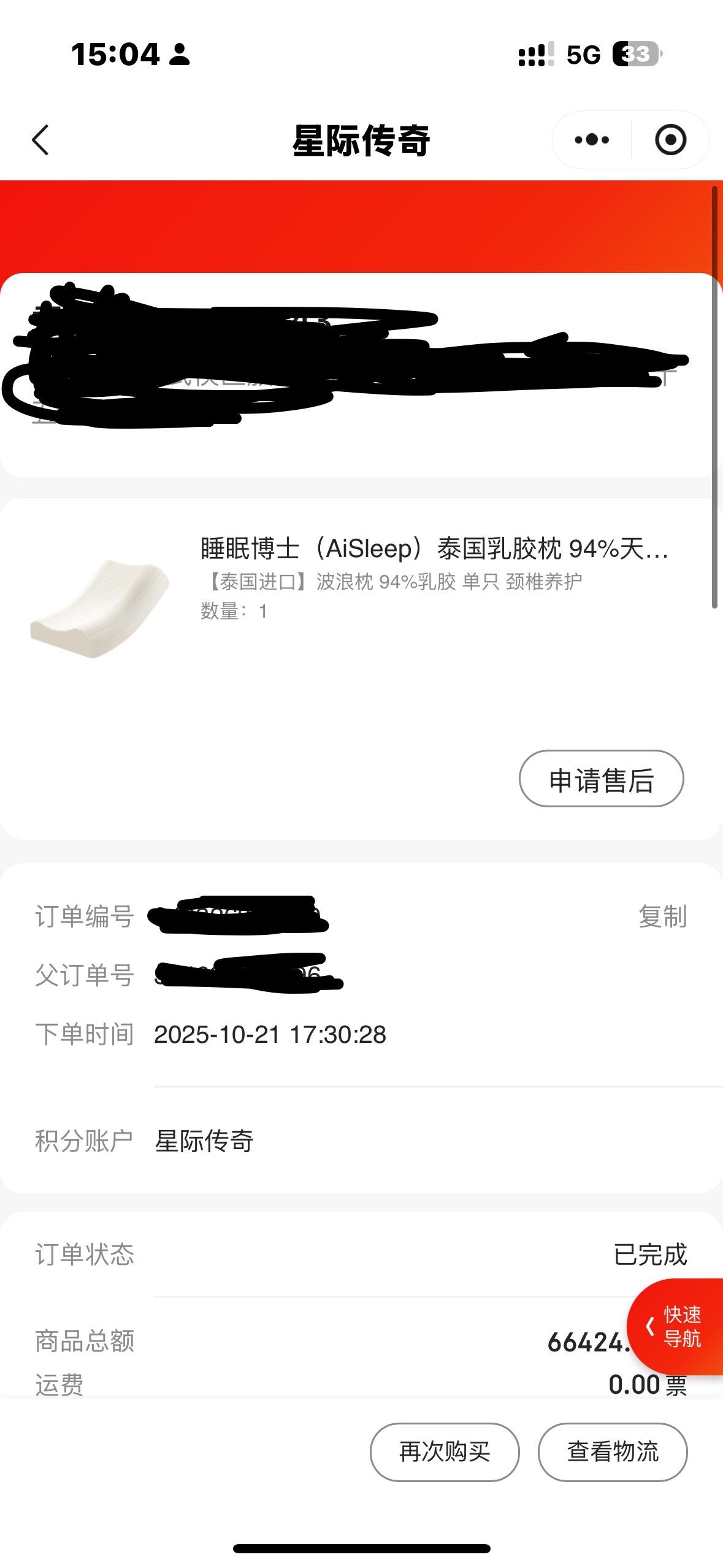This screenshot has height=1568, width=723.
Task: Open the 快速导航 quick navigation panel
Action: click(x=675, y=1326)
